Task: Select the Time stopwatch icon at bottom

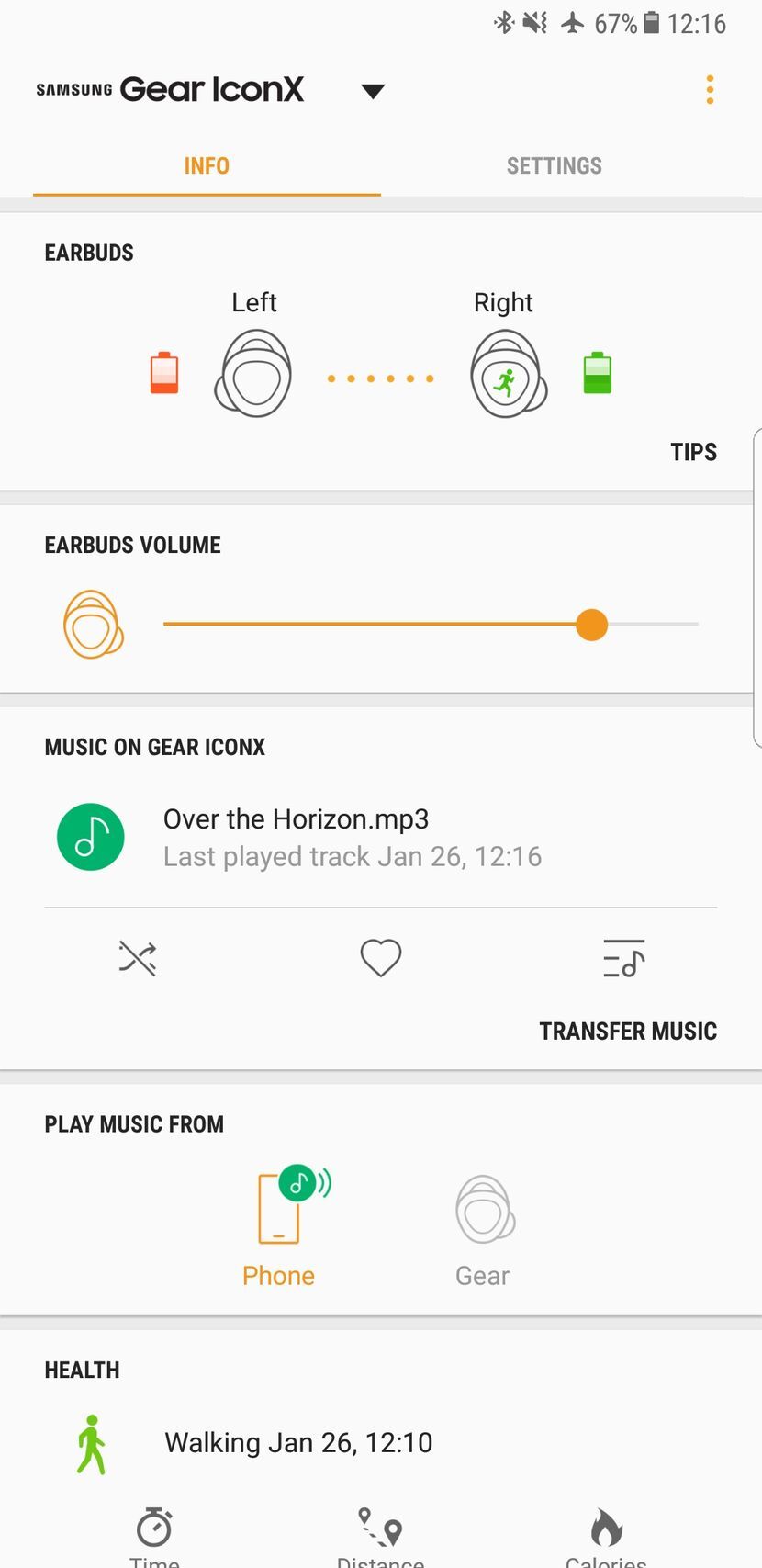Action: coord(153,1527)
